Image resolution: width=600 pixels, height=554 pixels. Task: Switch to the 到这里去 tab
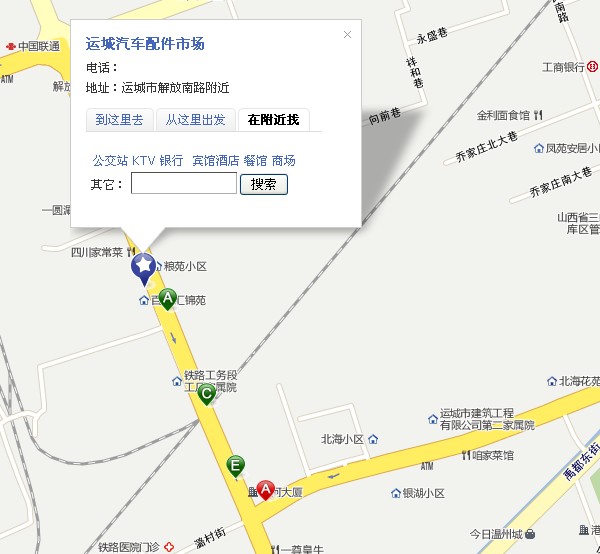[119, 120]
